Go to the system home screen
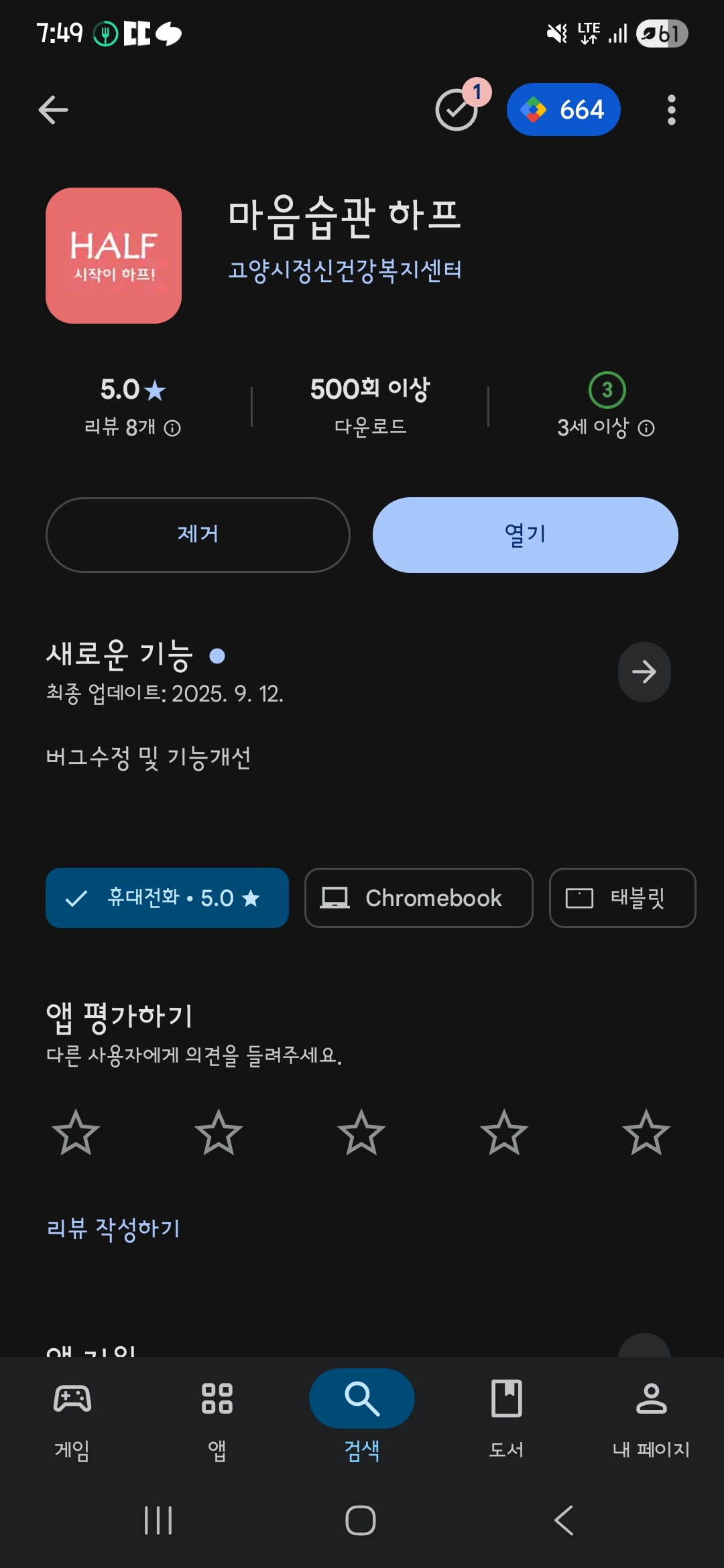 (x=361, y=1520)
